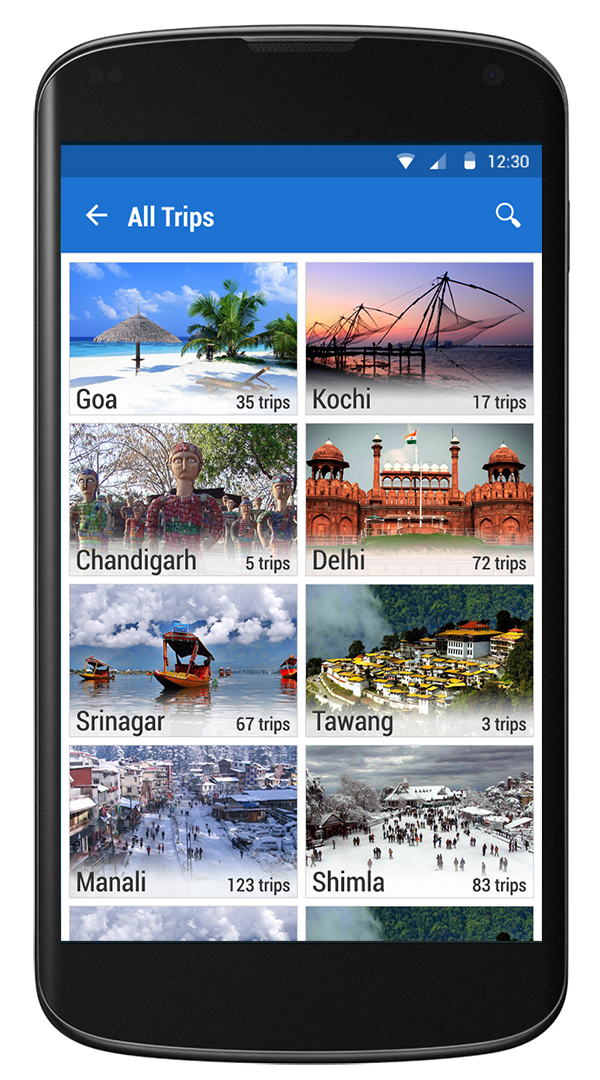Select the Shimla trips card

pyautogui.click(x=419, y=821)
